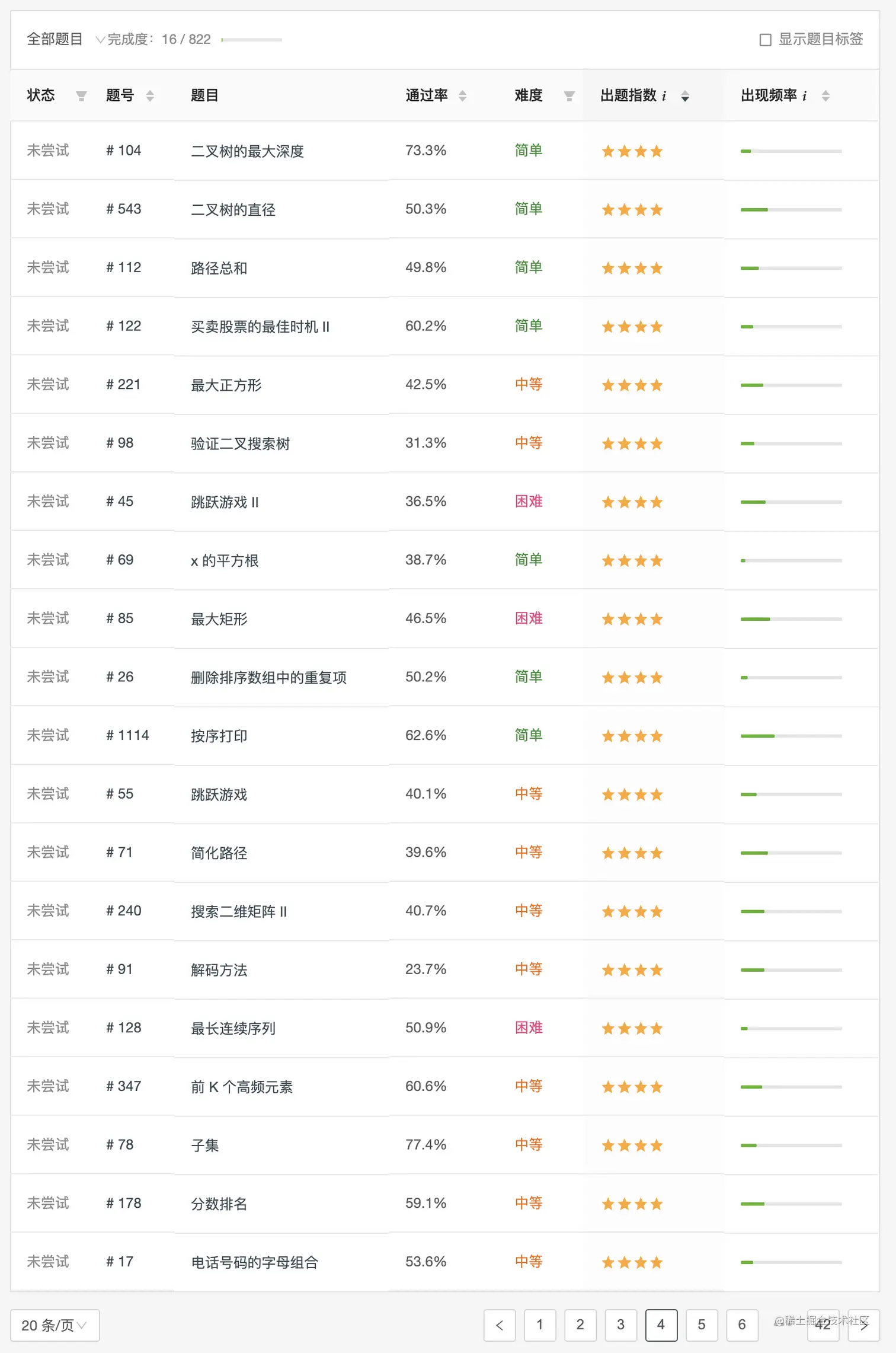Jump to page 5
The width and height of the screenshot is (896, 1353).
tap(701, 1325)
